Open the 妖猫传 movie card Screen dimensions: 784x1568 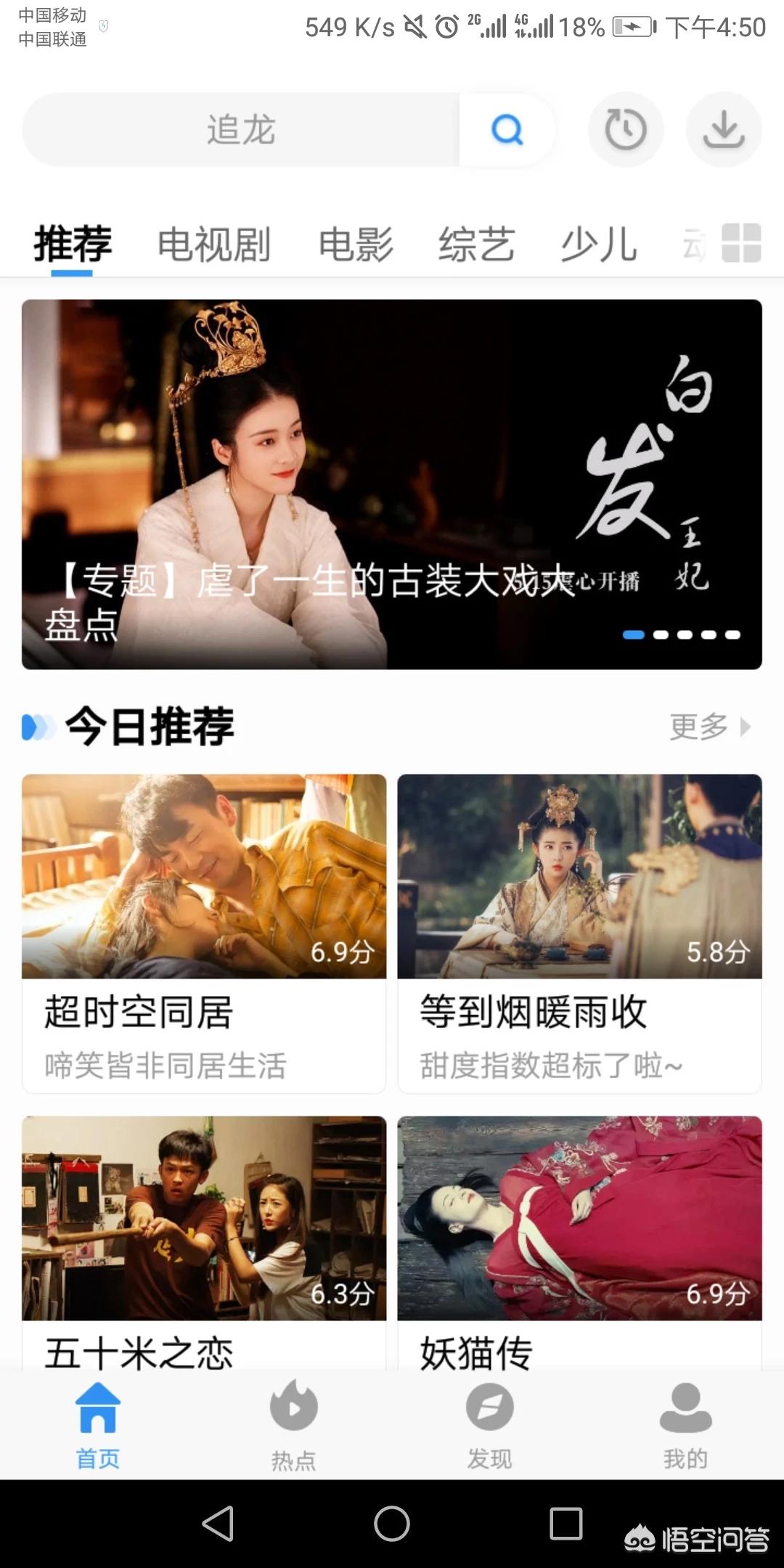[579, 1241]
